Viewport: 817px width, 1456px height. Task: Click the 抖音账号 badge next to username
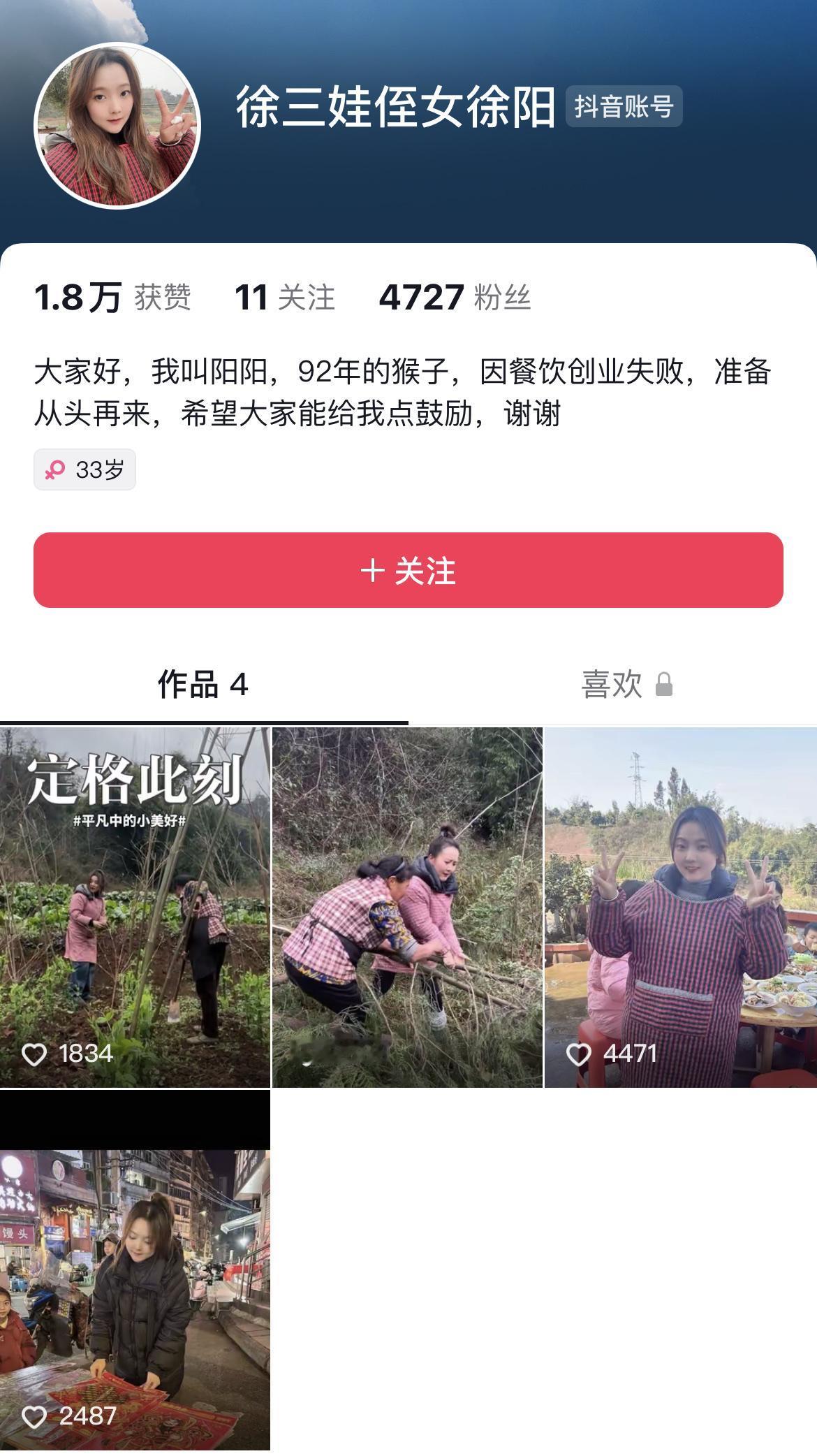[626, 105]
